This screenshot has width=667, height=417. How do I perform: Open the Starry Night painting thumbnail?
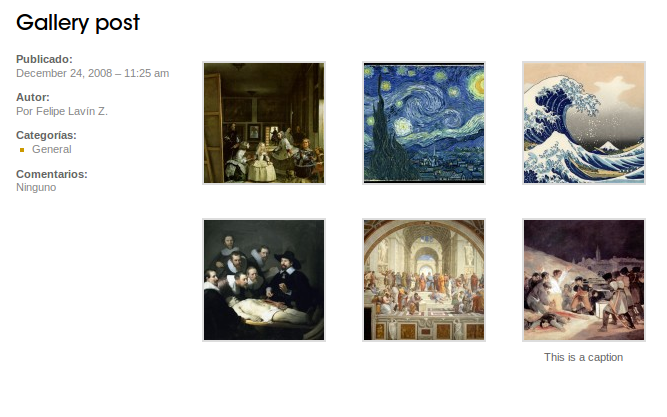click(424, 123)
